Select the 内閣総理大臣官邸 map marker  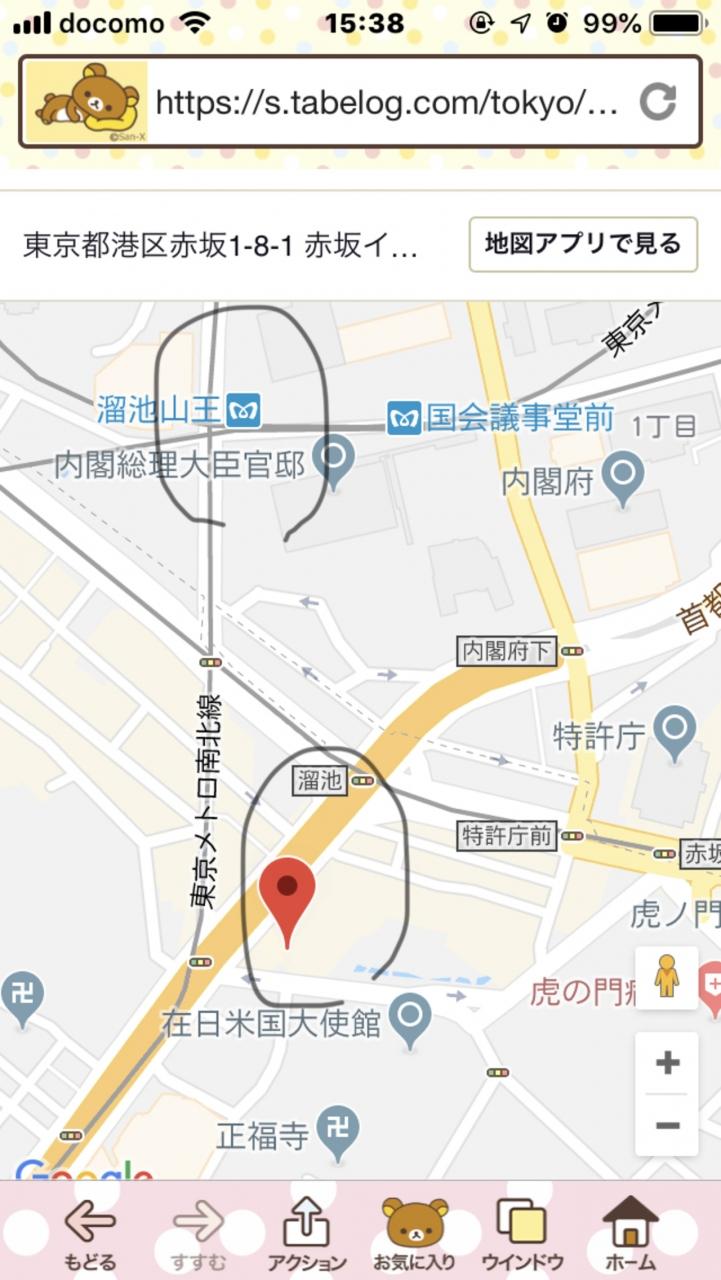point(334,462)
